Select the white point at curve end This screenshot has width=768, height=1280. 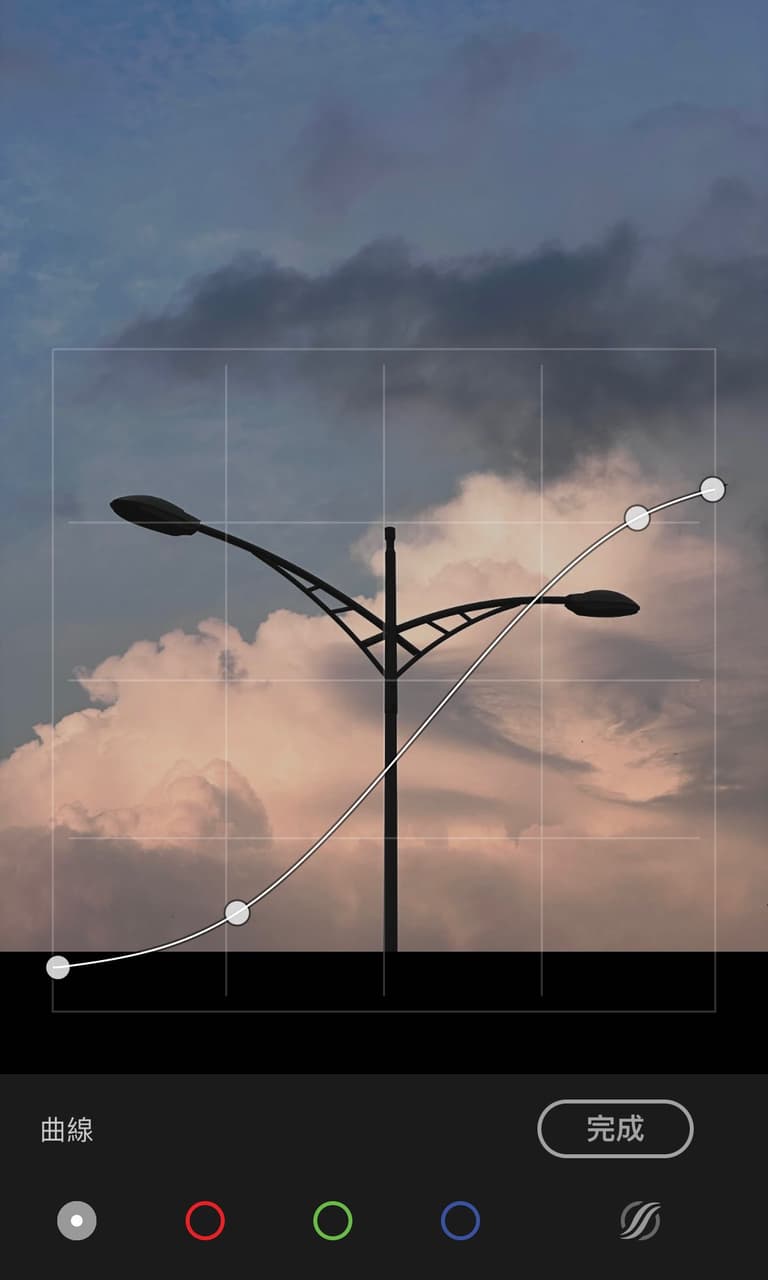713,489
